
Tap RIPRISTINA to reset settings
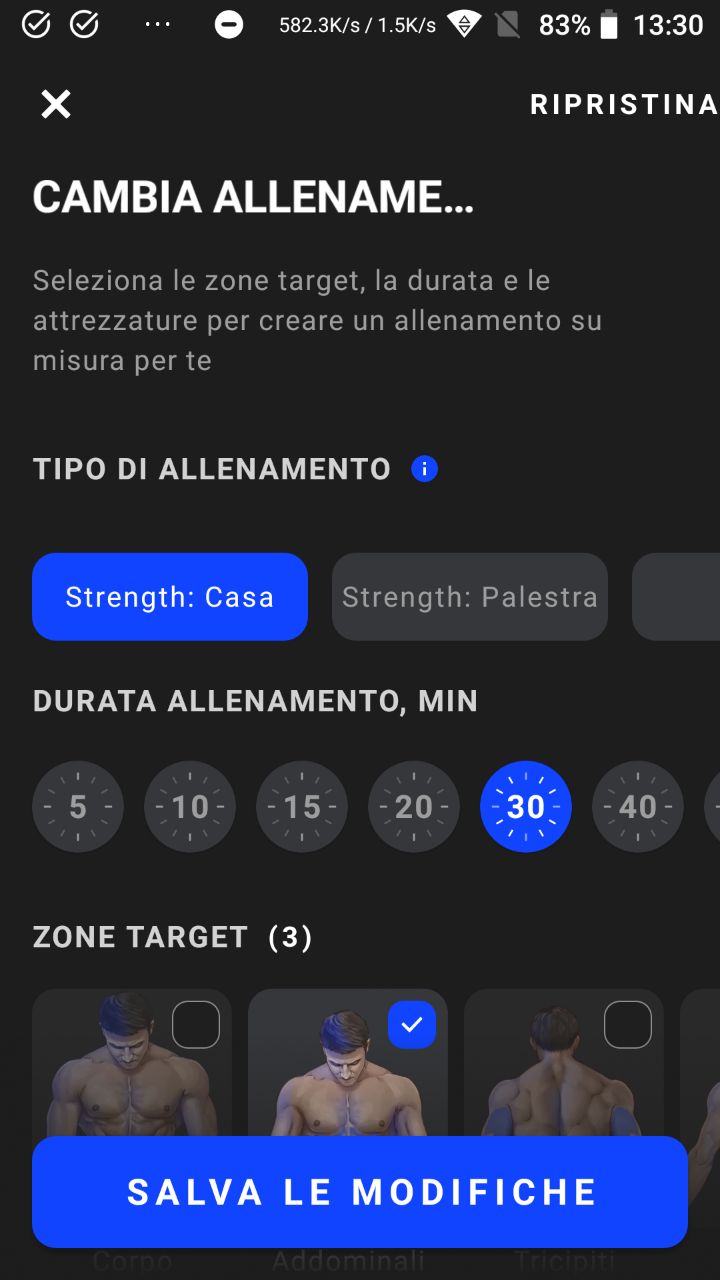click(x=624, y=104)
